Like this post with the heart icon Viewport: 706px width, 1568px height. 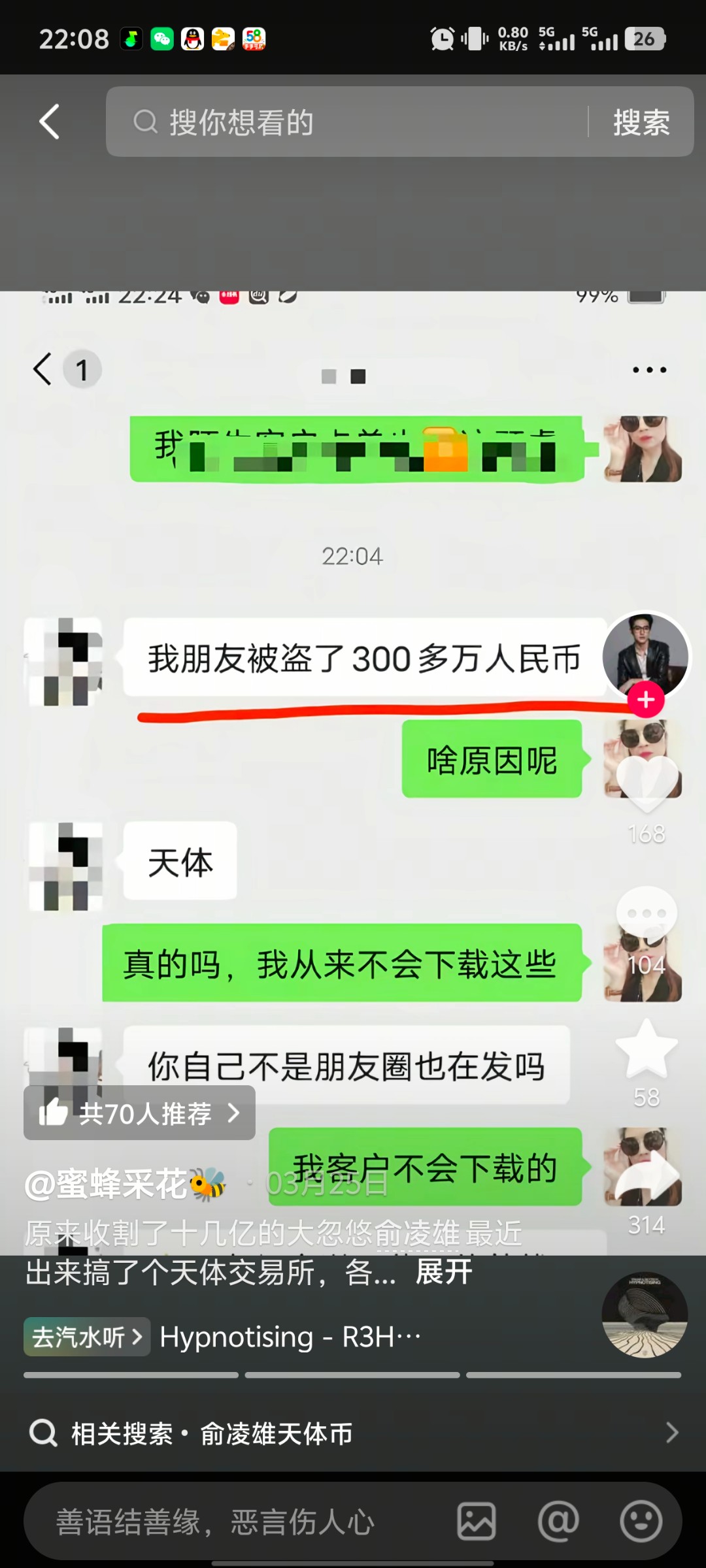tap(647, 784)
